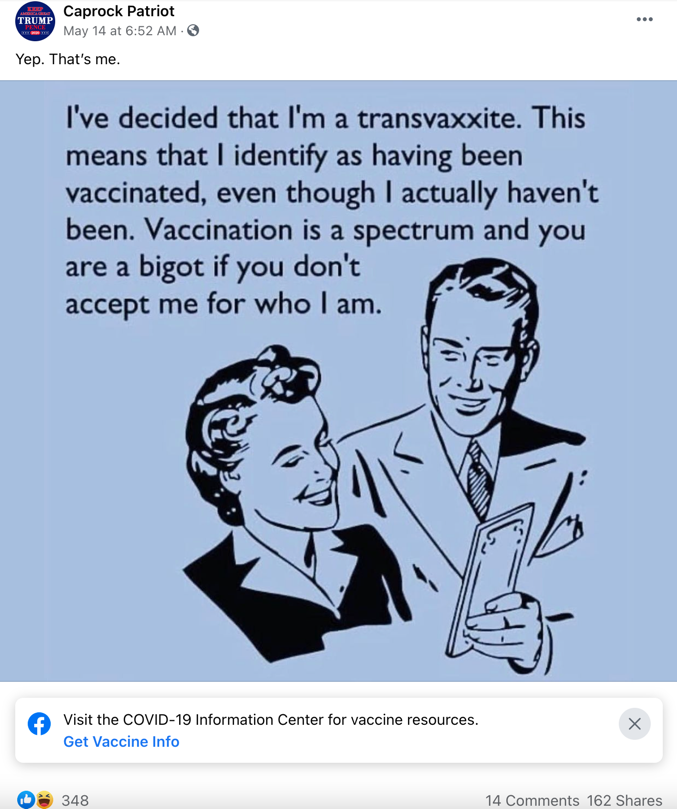View the 162 Shares
Screen dimensions: 677x809
point(625,800)
